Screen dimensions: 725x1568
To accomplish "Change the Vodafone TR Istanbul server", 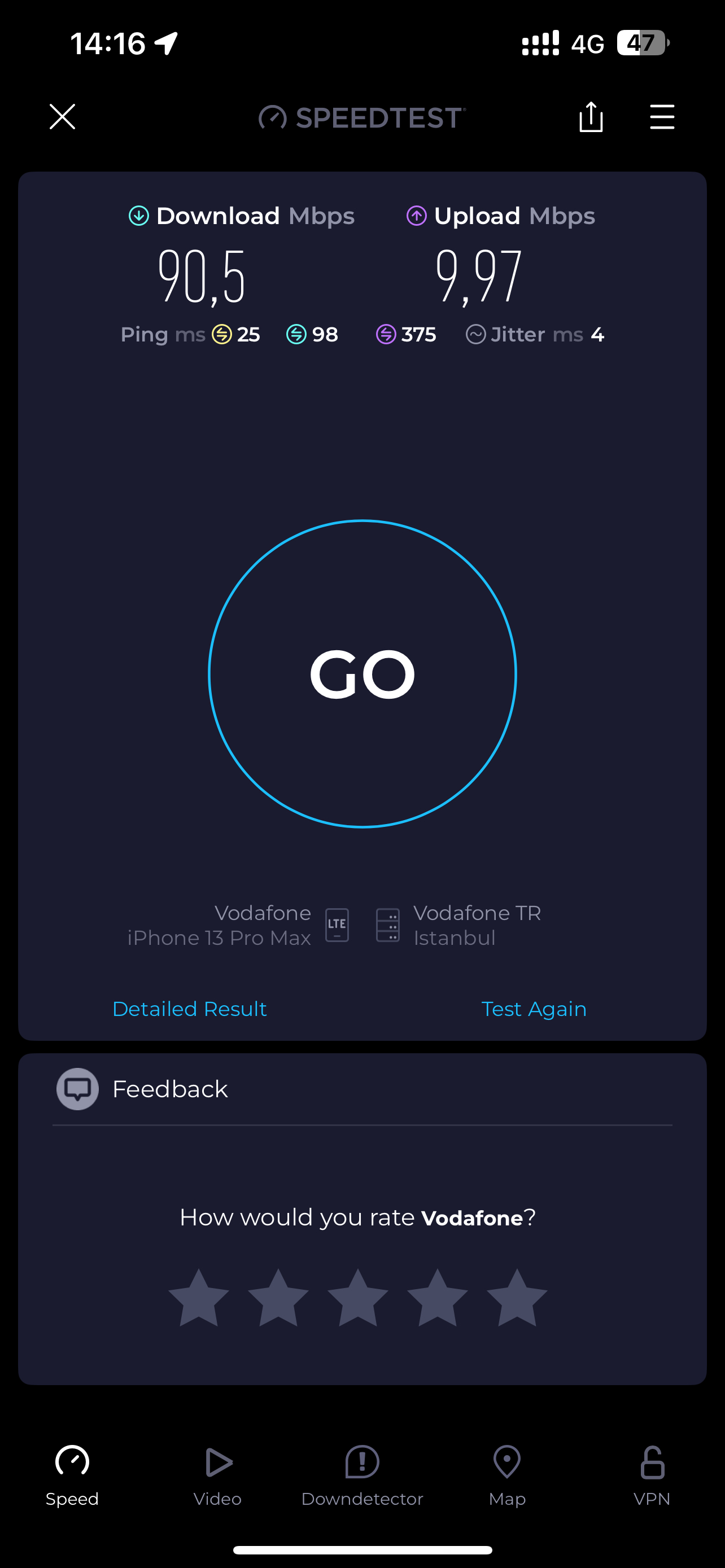I will [x=458, y=925].
